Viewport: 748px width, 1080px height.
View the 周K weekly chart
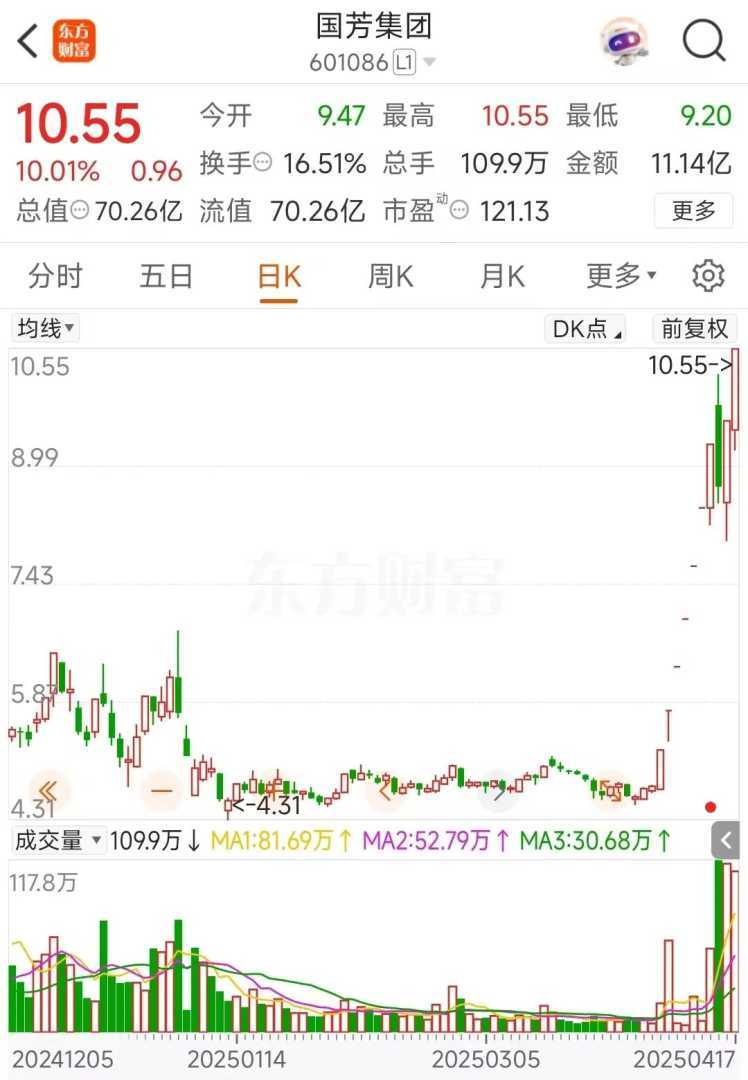coord(390,276)
